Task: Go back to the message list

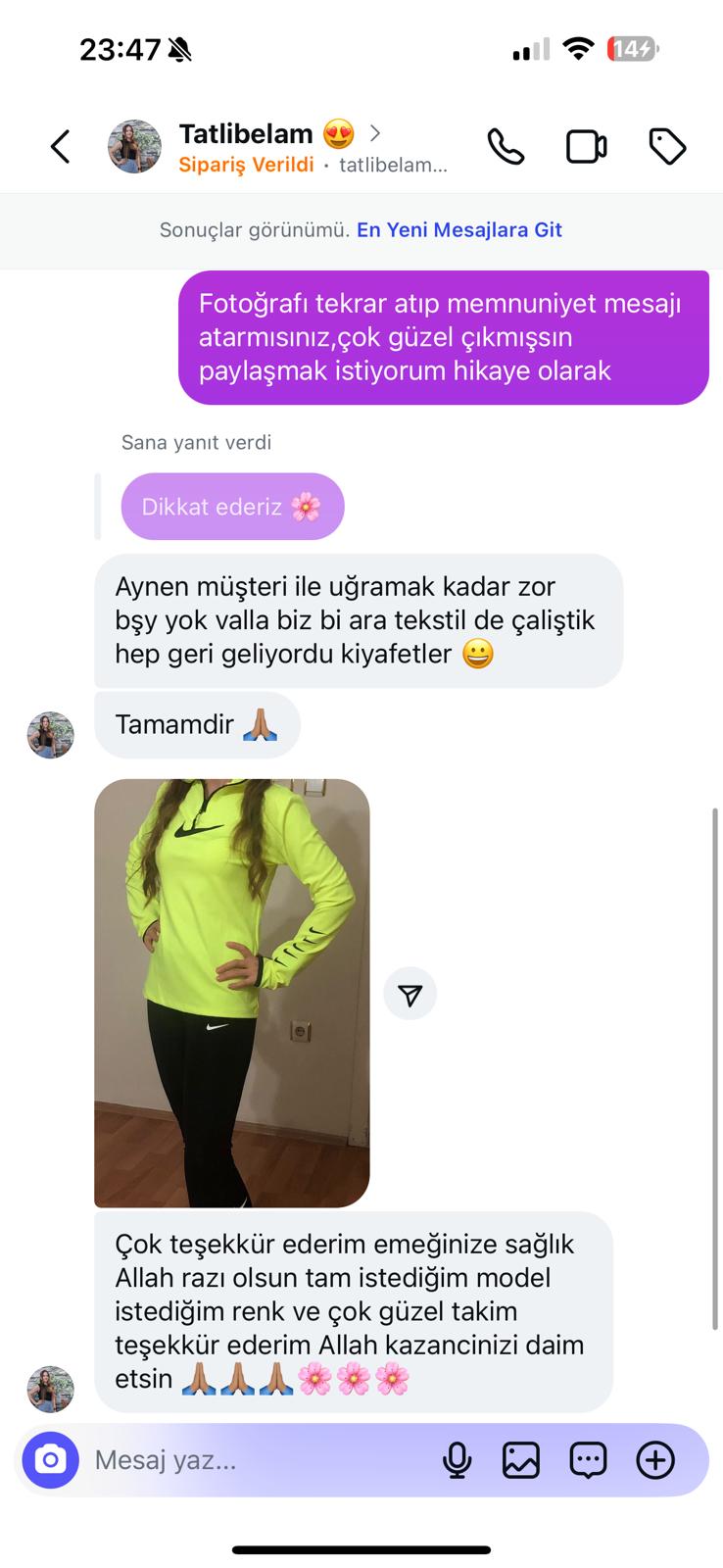Action: (61, 147)
